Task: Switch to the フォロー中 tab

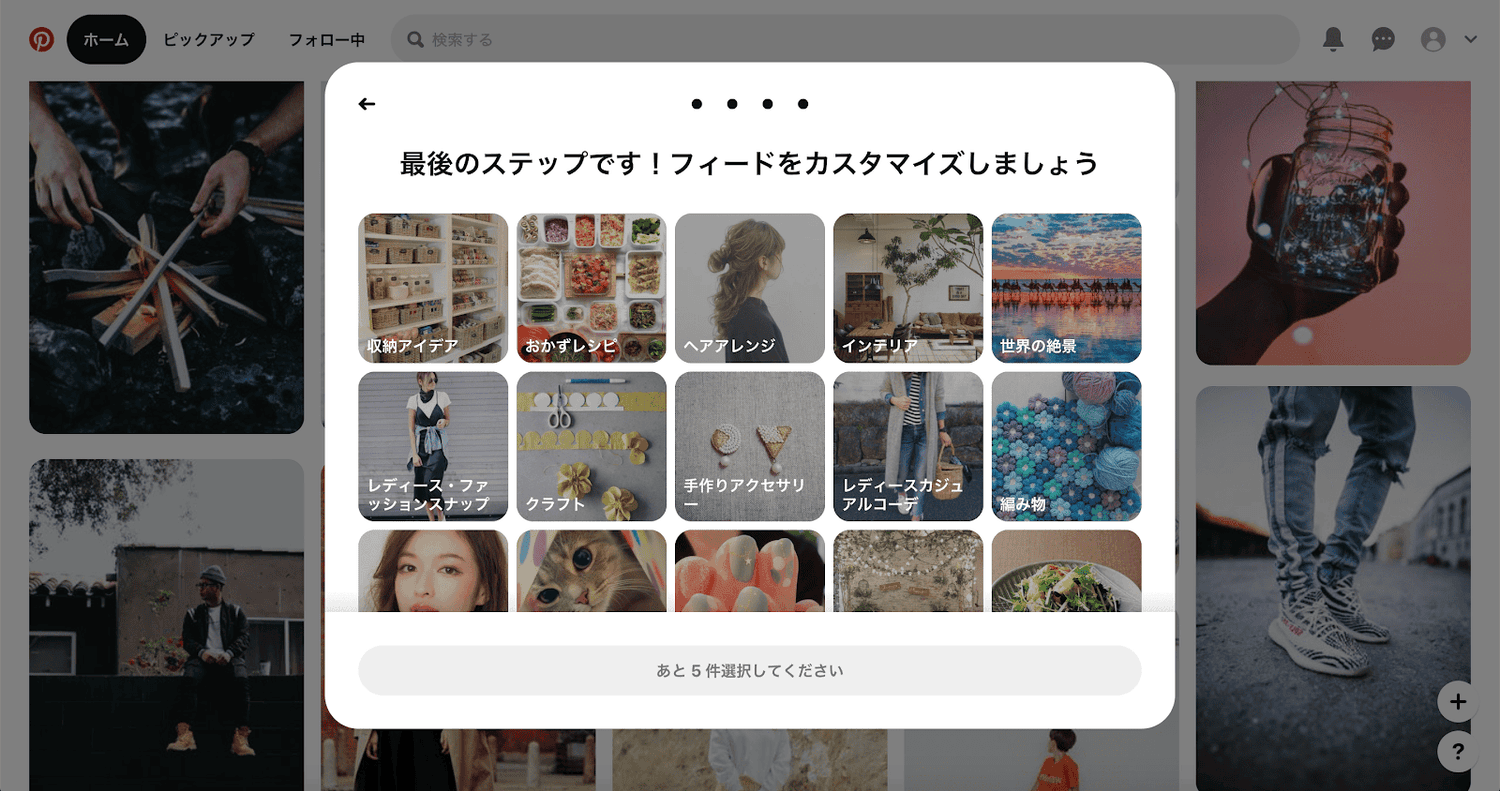Action: 326,40
